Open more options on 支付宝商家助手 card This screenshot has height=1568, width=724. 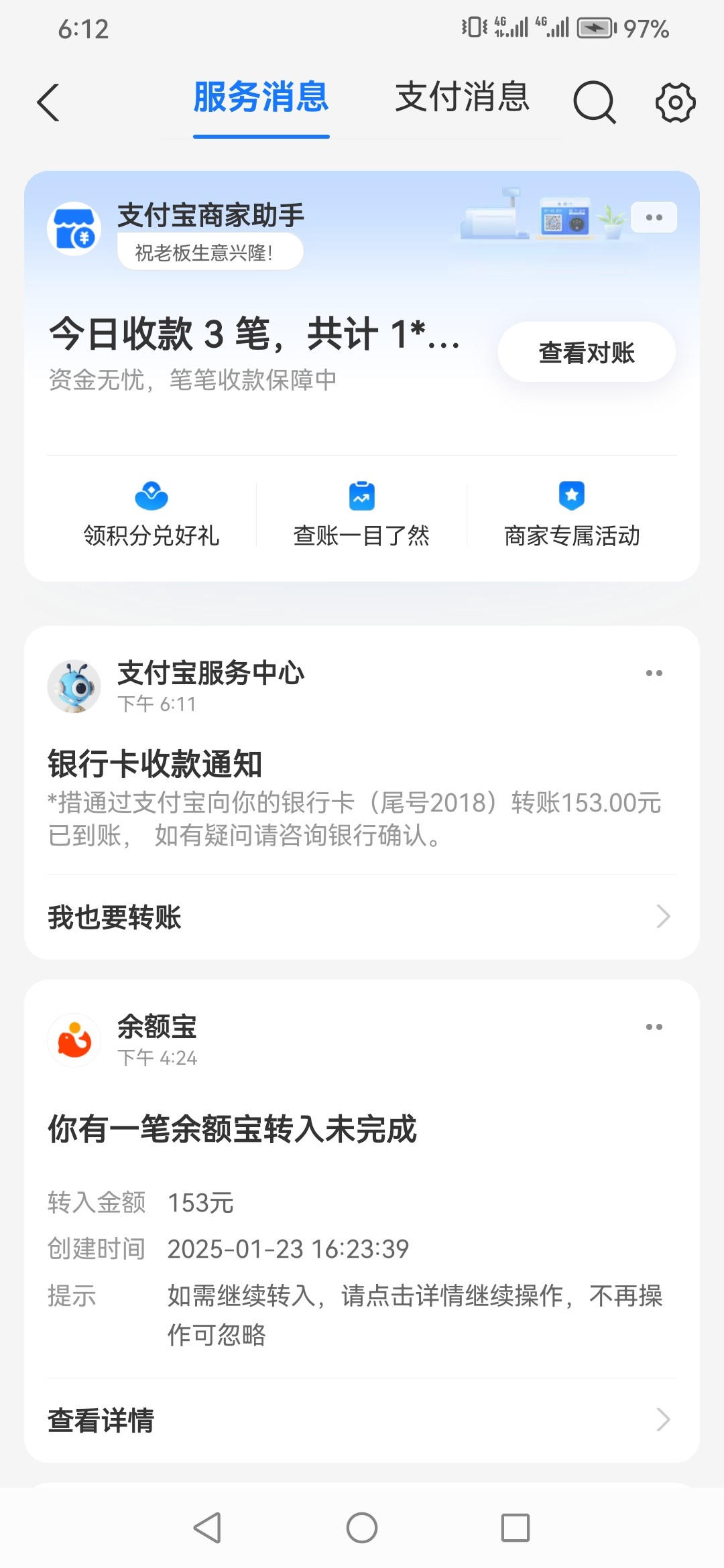coord(654,218)
